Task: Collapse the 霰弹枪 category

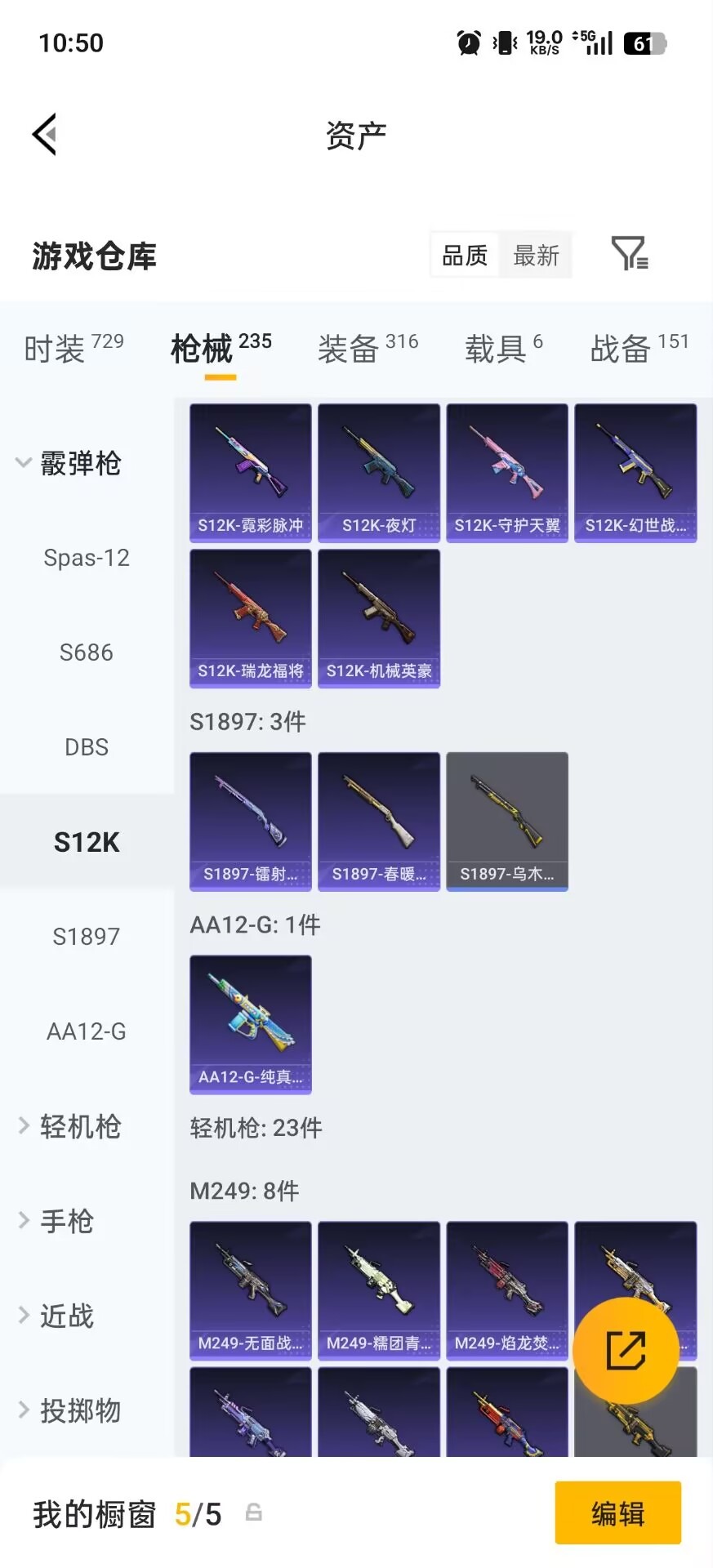Action: click(x=81, y=463)
